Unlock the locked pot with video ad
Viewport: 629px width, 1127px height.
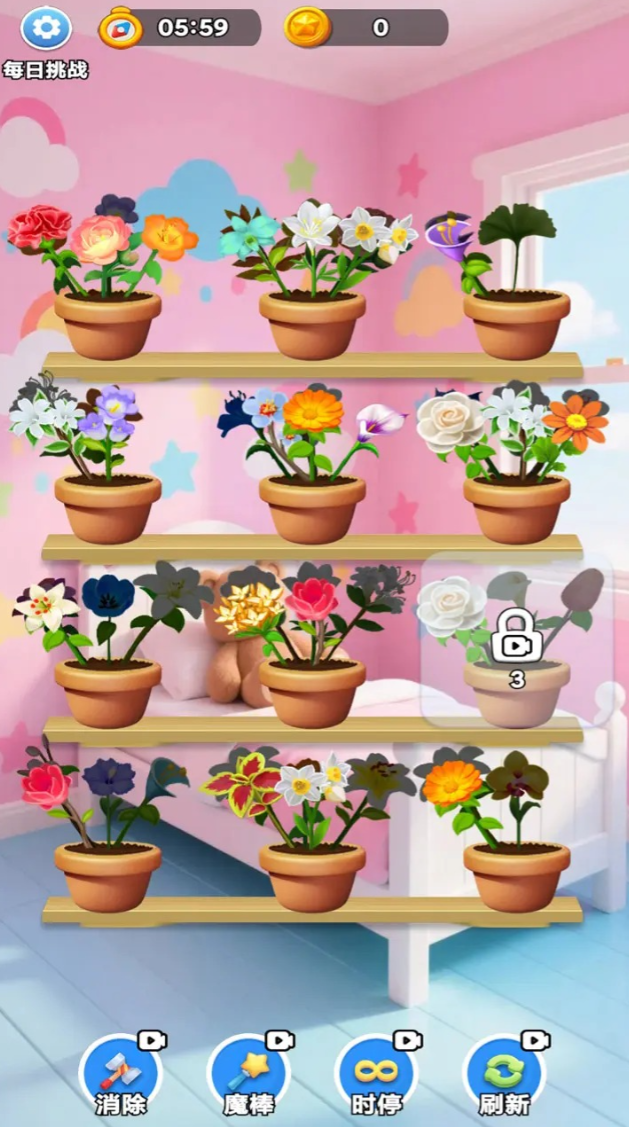(x=516, y=645)
